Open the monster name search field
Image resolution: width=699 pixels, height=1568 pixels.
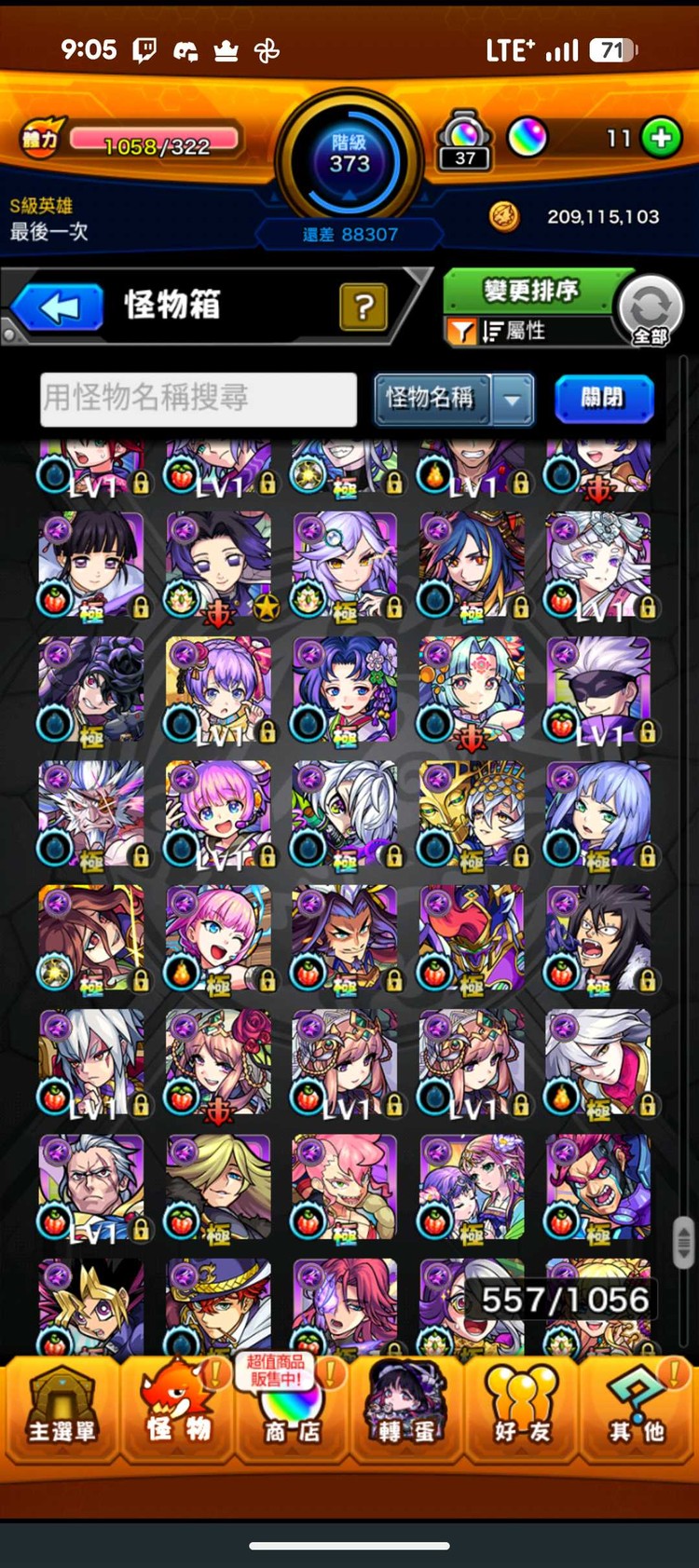[199, 399]
